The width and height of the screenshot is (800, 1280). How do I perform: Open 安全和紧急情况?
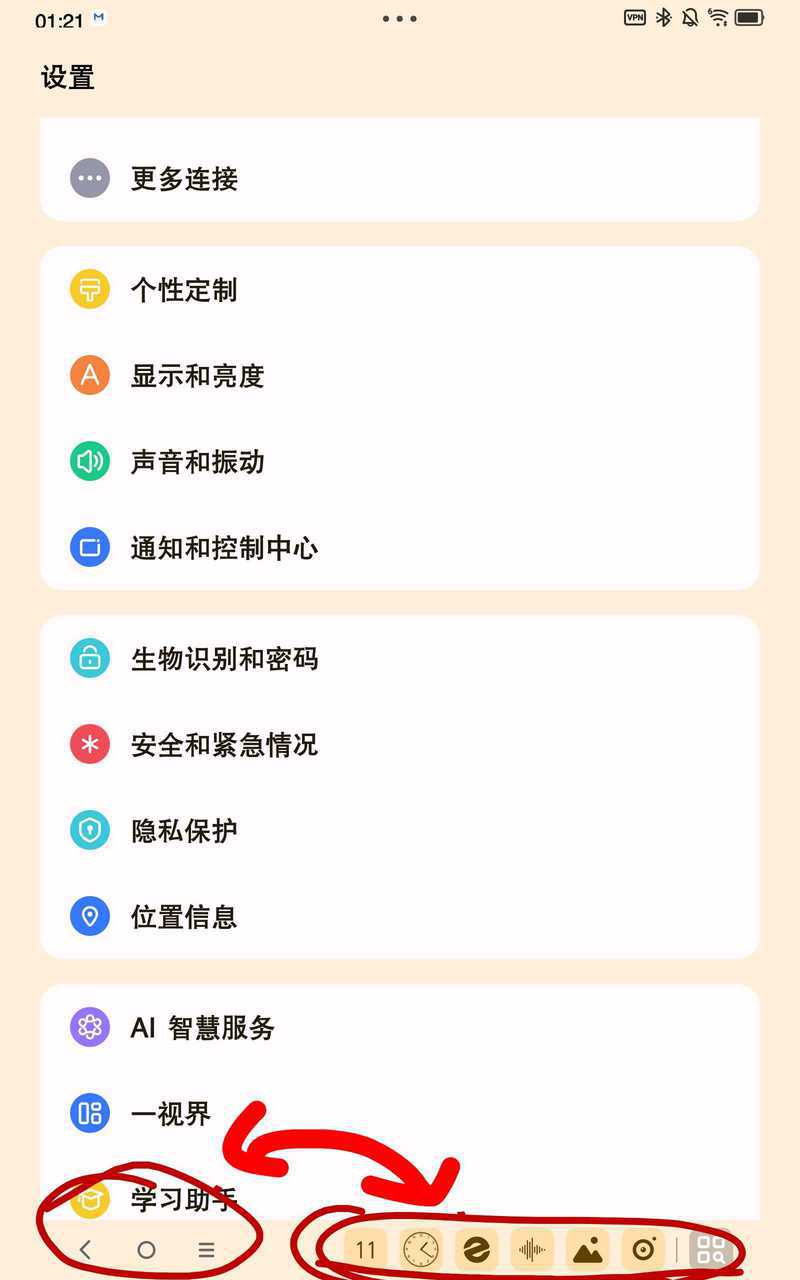click(224, 745)
